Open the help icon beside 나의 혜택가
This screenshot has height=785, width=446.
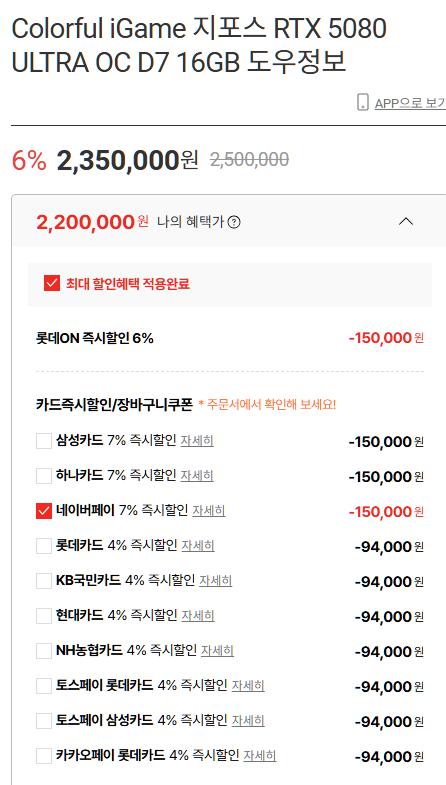pos(234,222)
